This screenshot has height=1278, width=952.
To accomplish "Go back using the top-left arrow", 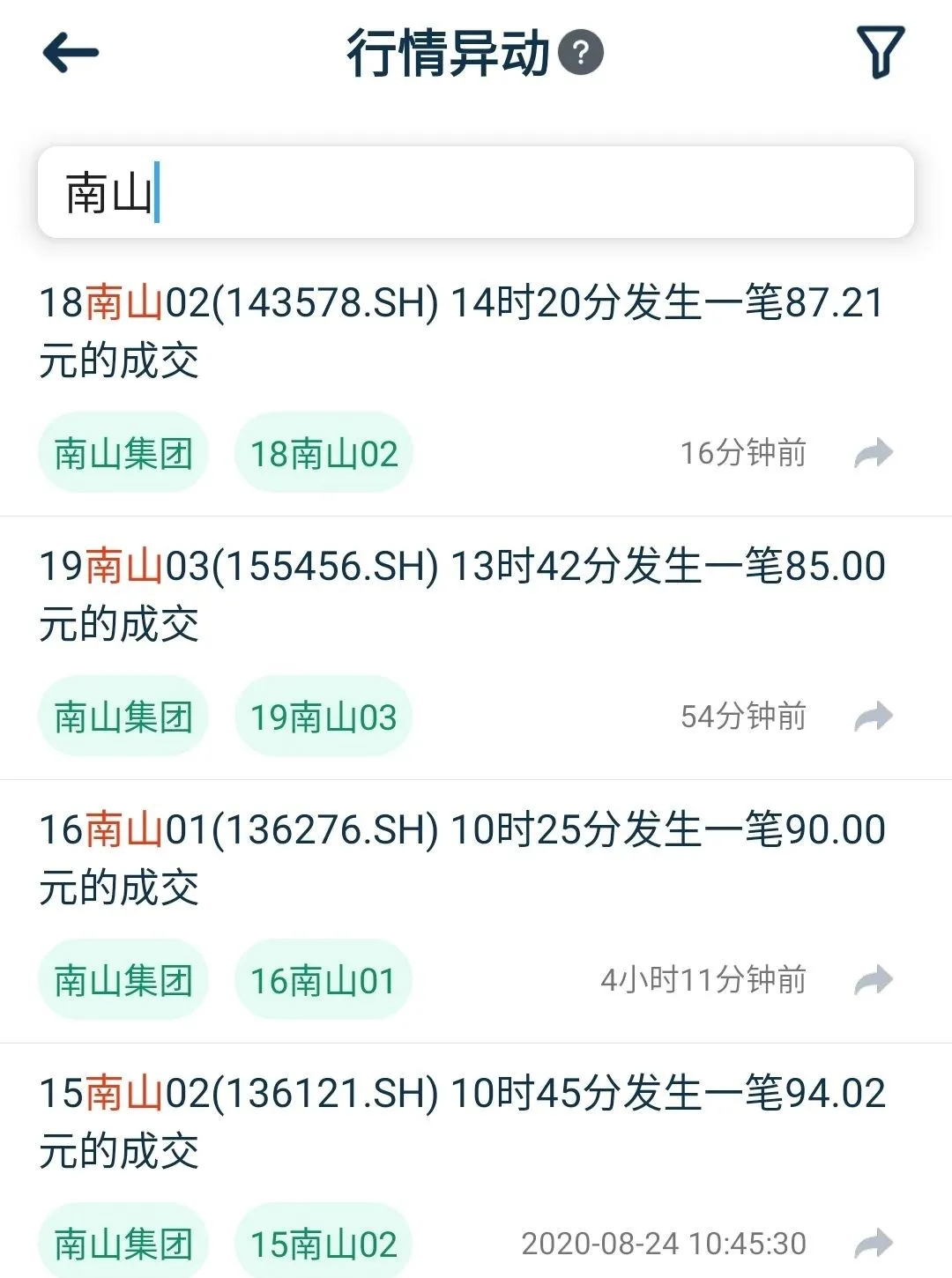I will pos(71,53).
